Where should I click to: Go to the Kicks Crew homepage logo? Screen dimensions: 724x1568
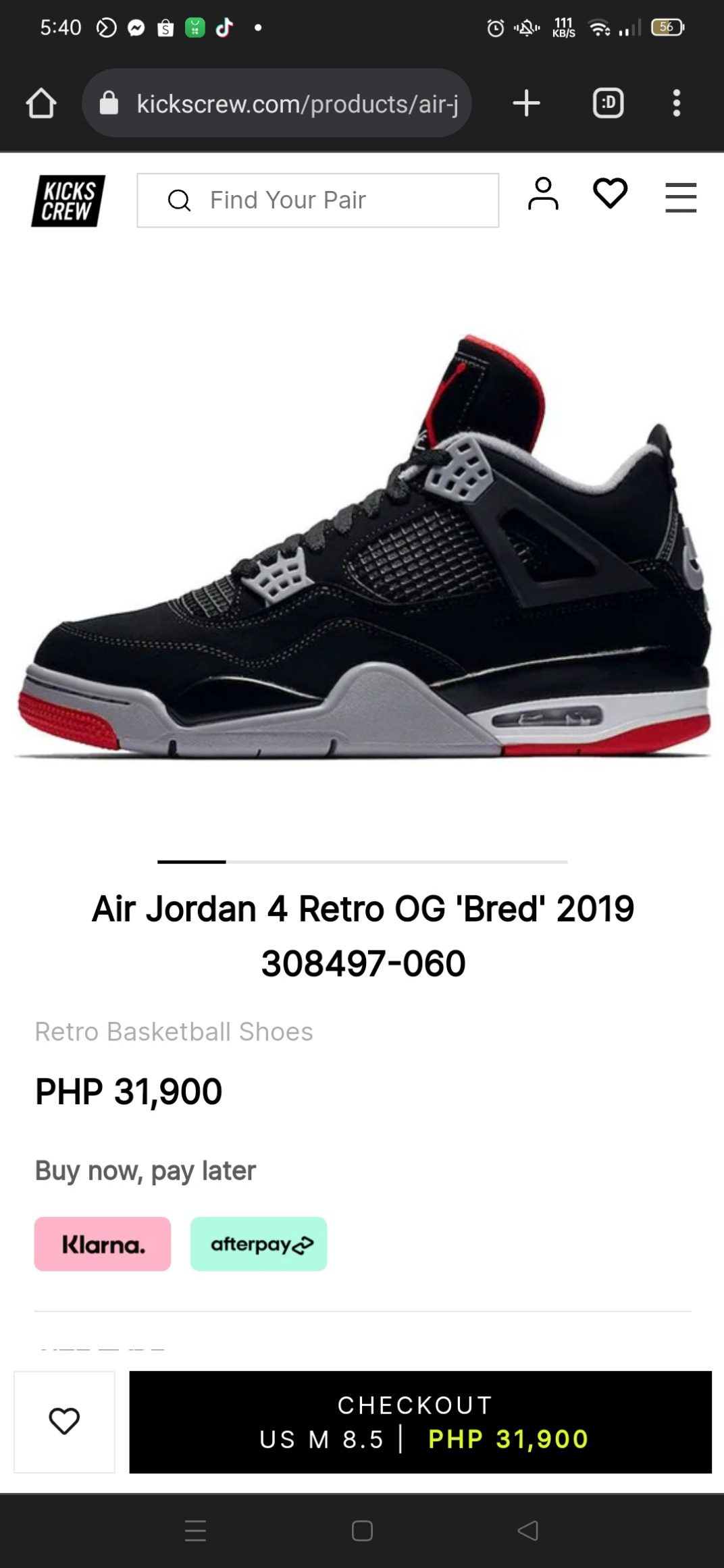coord(68,200)
